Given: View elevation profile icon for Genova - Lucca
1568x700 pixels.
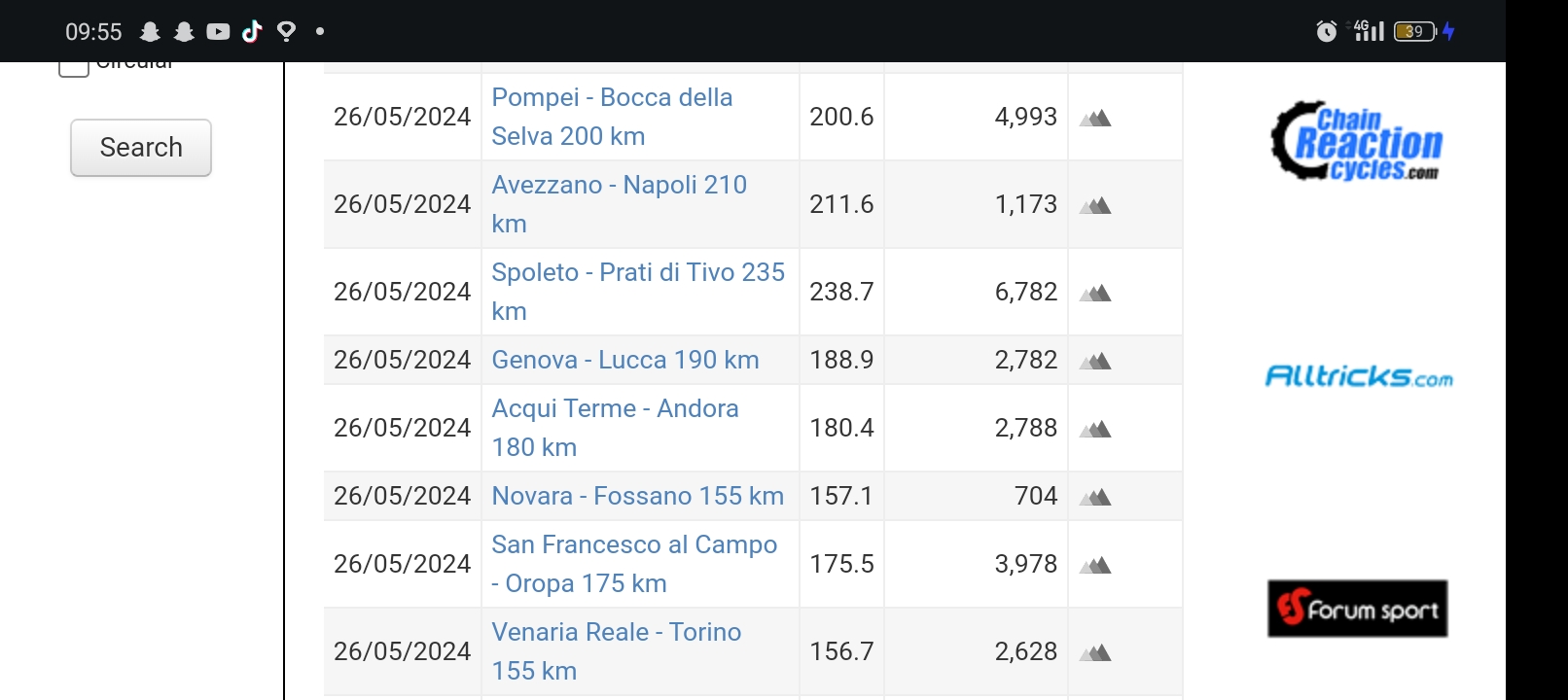Looking at the screenshot, I should (1095, 361).
